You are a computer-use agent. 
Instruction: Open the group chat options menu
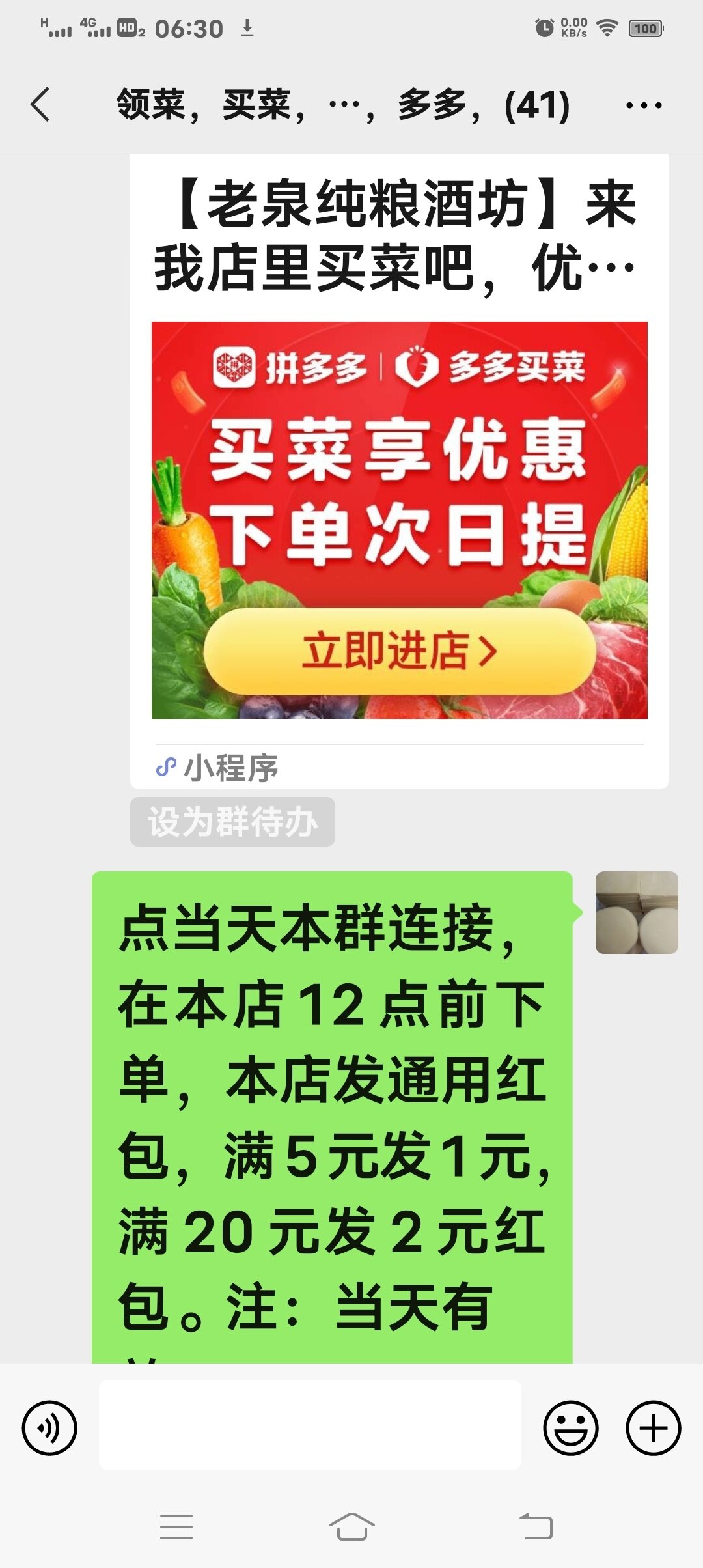(643, 105)
